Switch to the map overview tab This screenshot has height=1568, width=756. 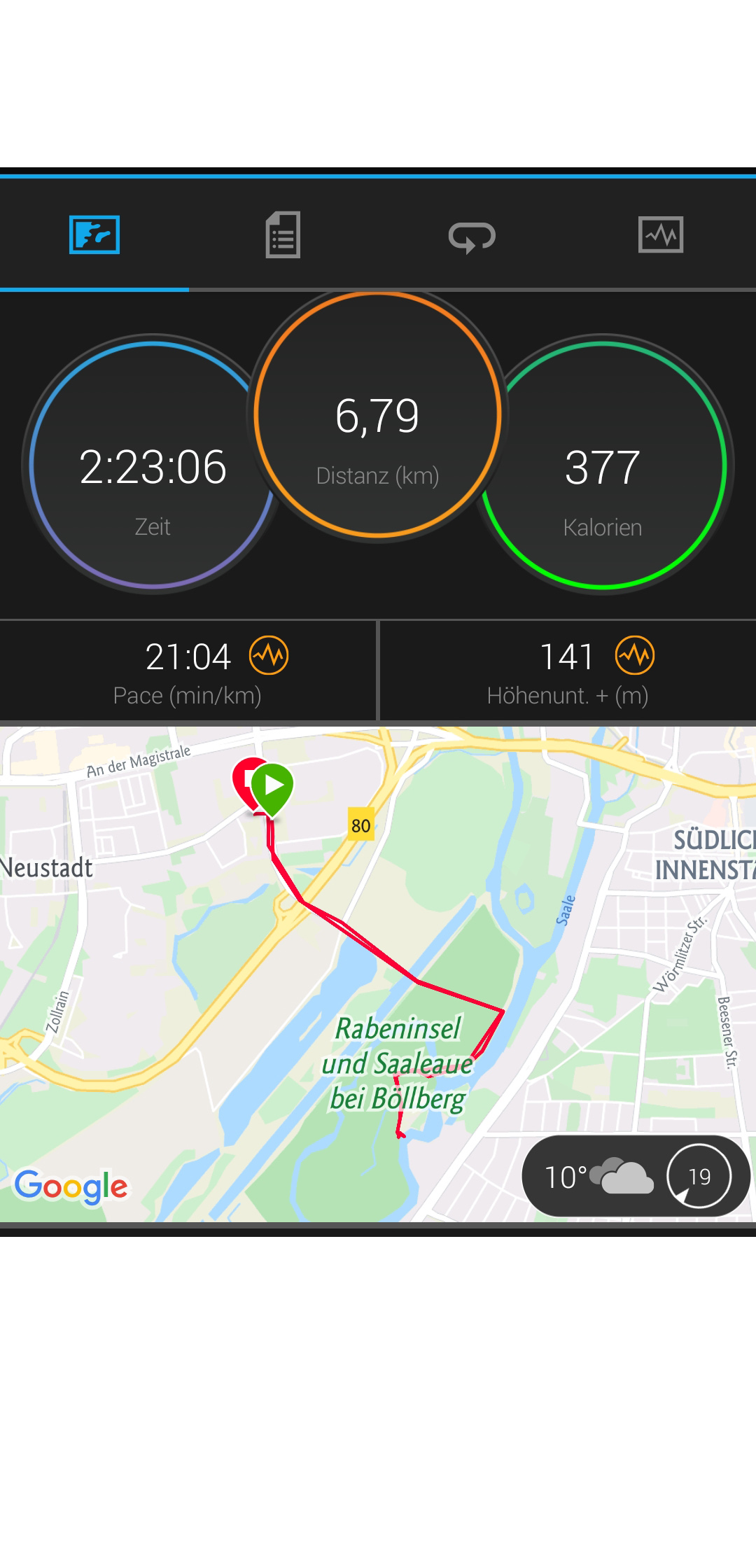(x=94, y=234)
